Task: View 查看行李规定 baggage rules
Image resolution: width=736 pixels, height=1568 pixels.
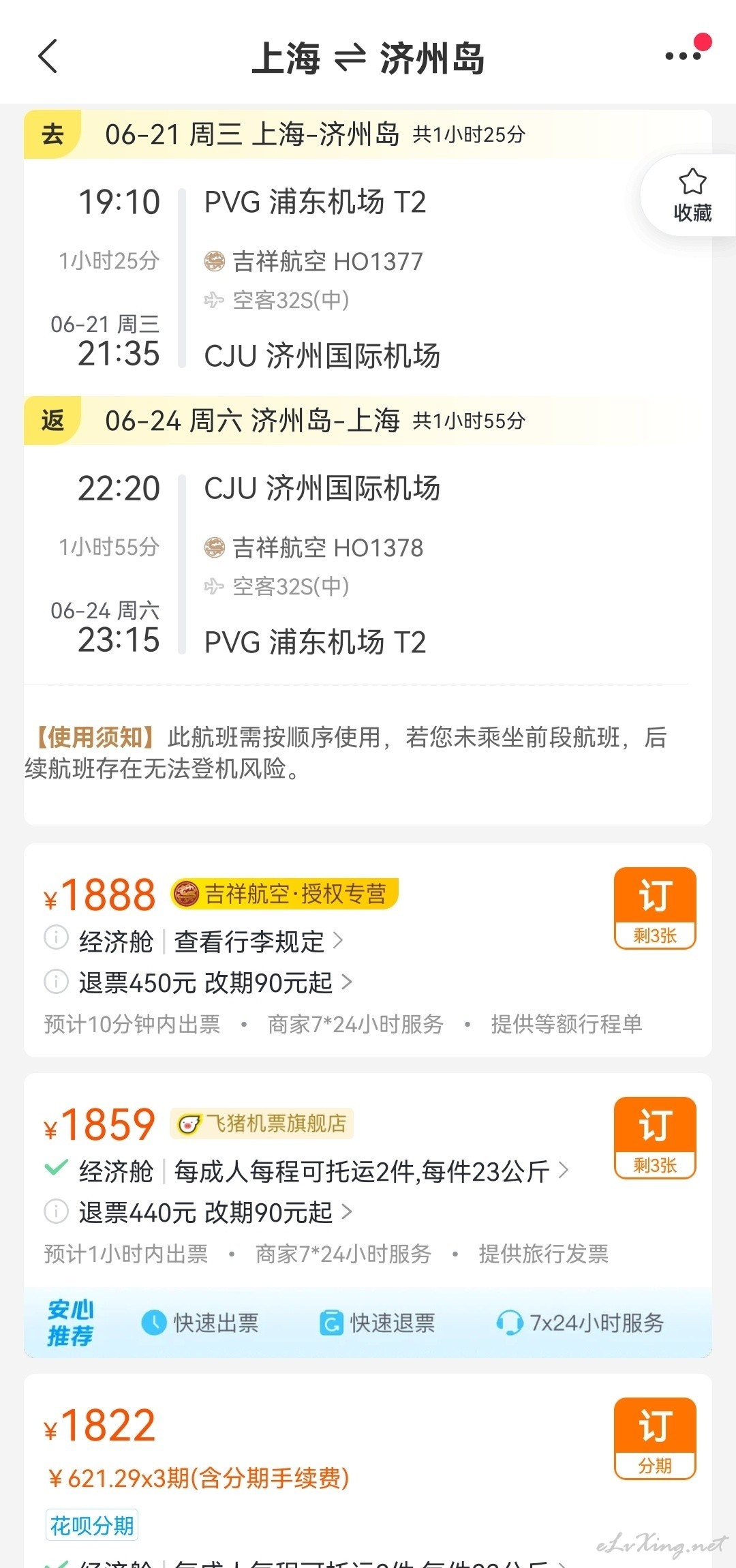Action: [258, 941]
